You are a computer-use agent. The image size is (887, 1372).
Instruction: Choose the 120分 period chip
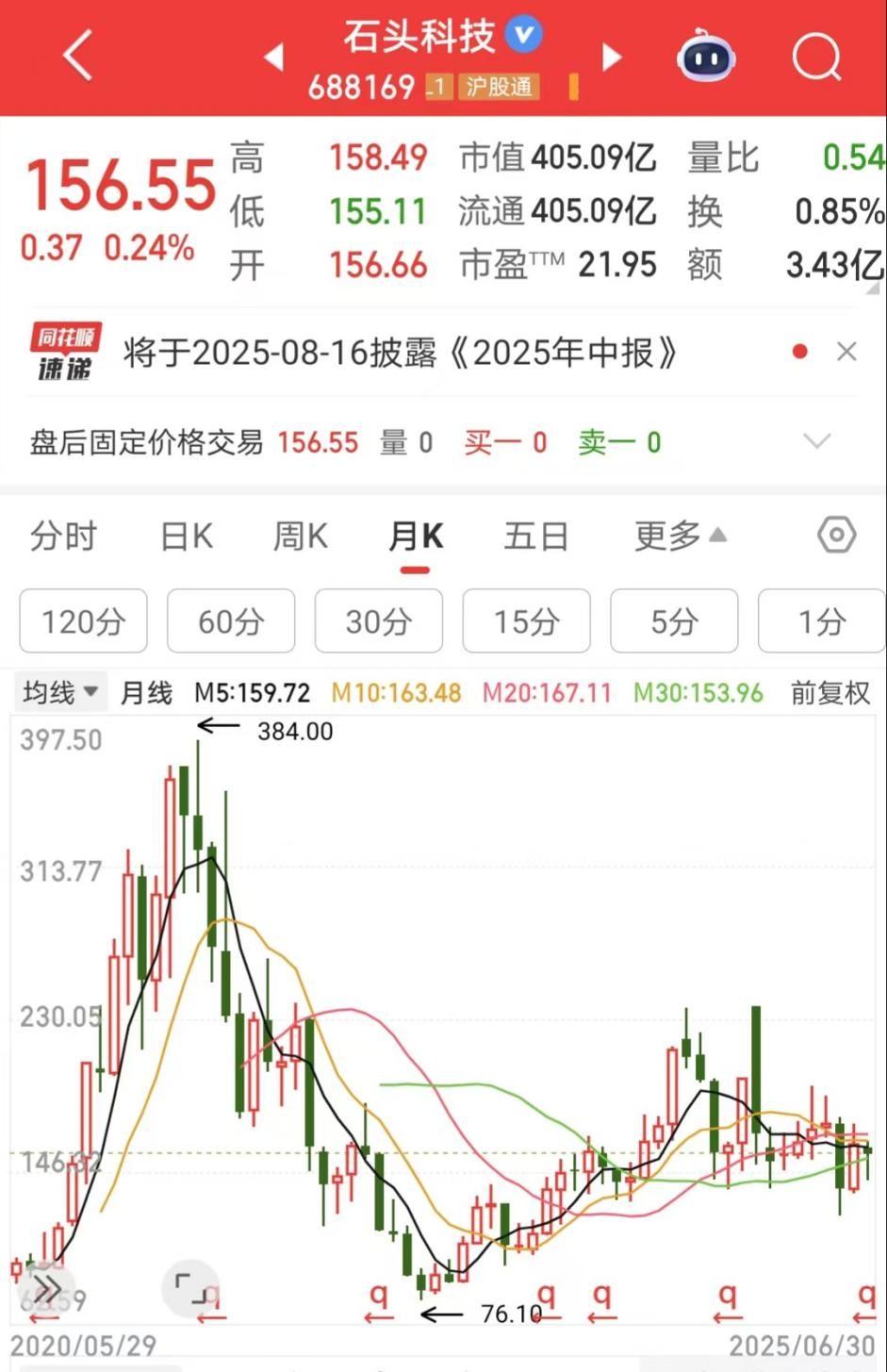coord(83,621)
